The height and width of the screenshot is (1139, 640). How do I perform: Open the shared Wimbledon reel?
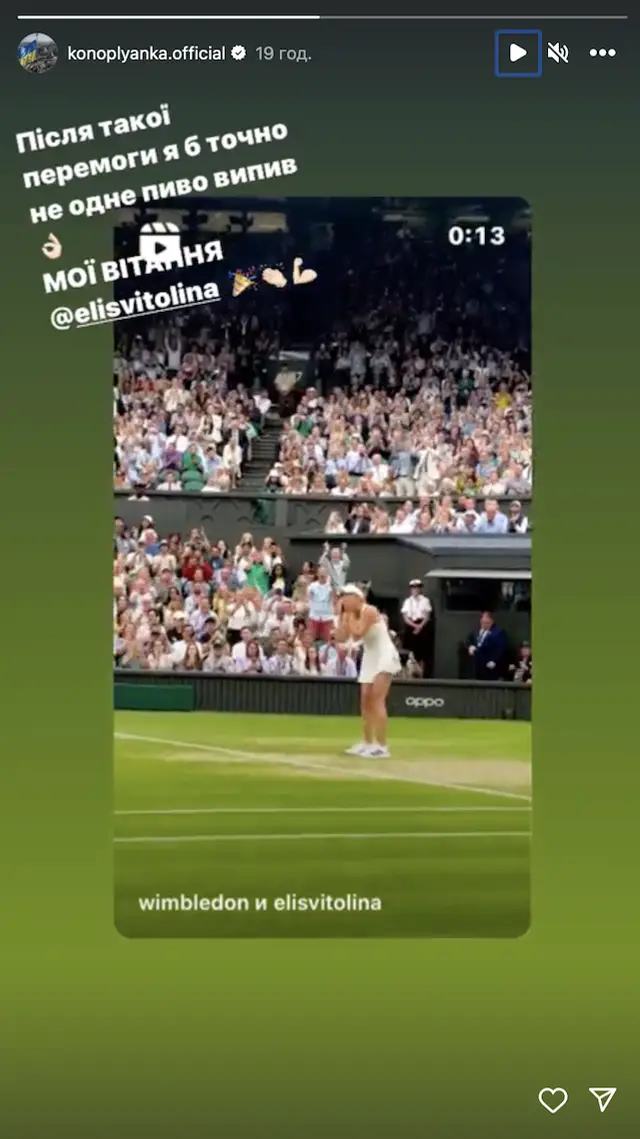[322, 567]
